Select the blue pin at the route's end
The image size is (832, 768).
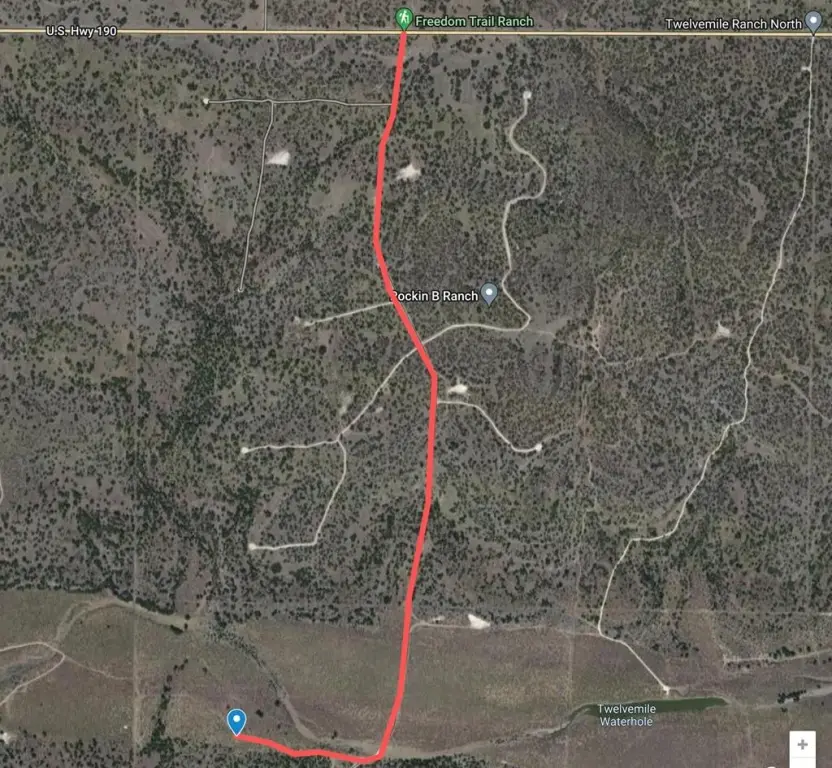click(x=237, y=721)
